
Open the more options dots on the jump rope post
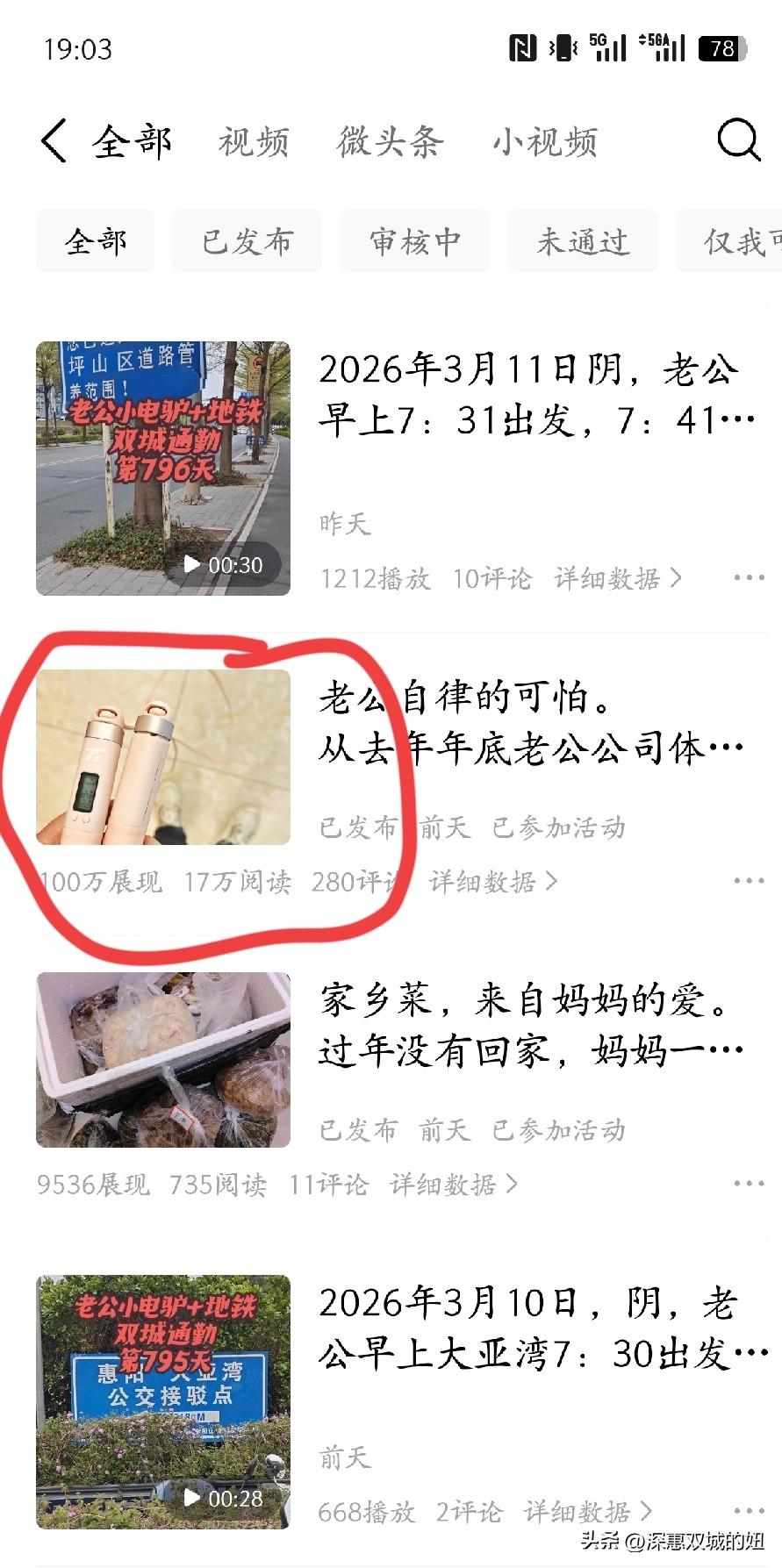coord(747,882)
